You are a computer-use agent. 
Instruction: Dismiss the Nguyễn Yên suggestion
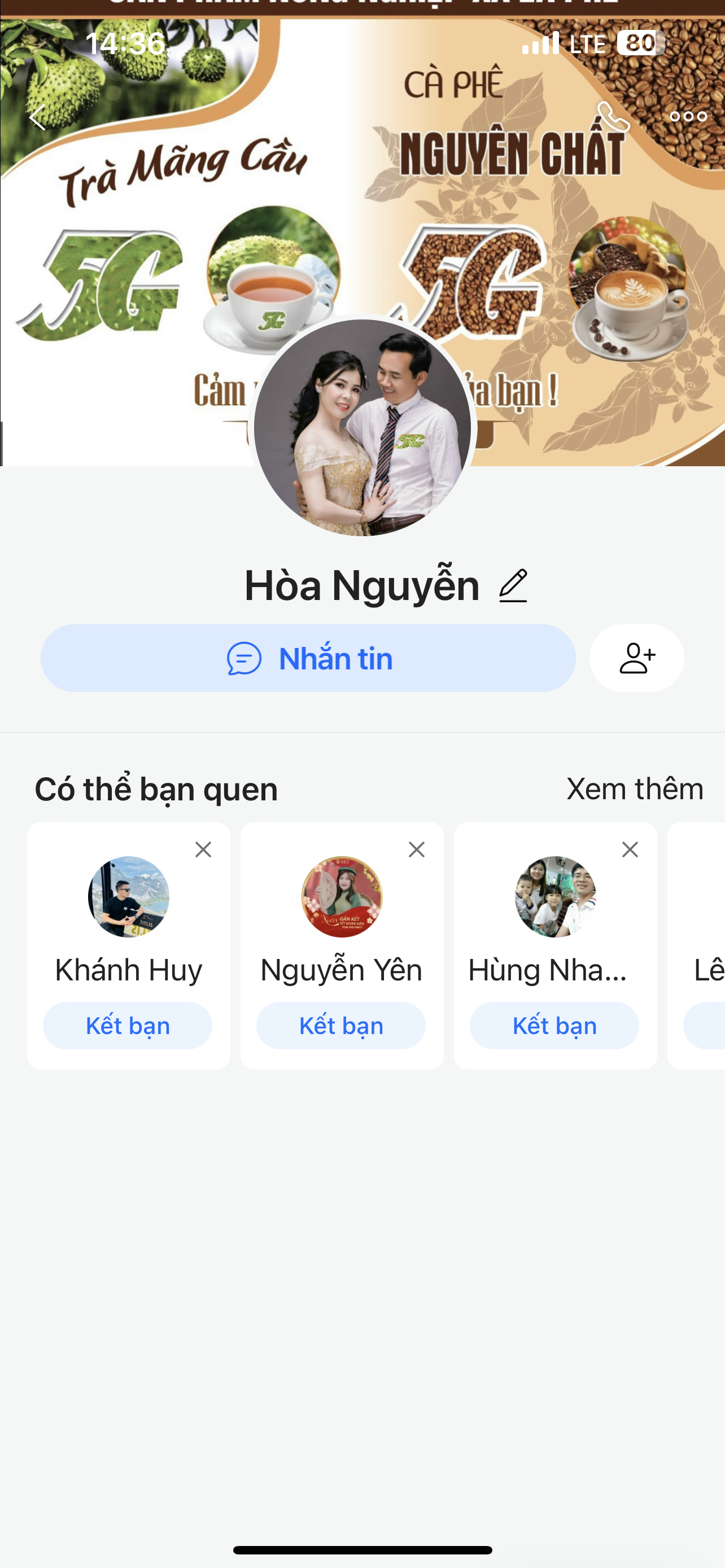416,849
